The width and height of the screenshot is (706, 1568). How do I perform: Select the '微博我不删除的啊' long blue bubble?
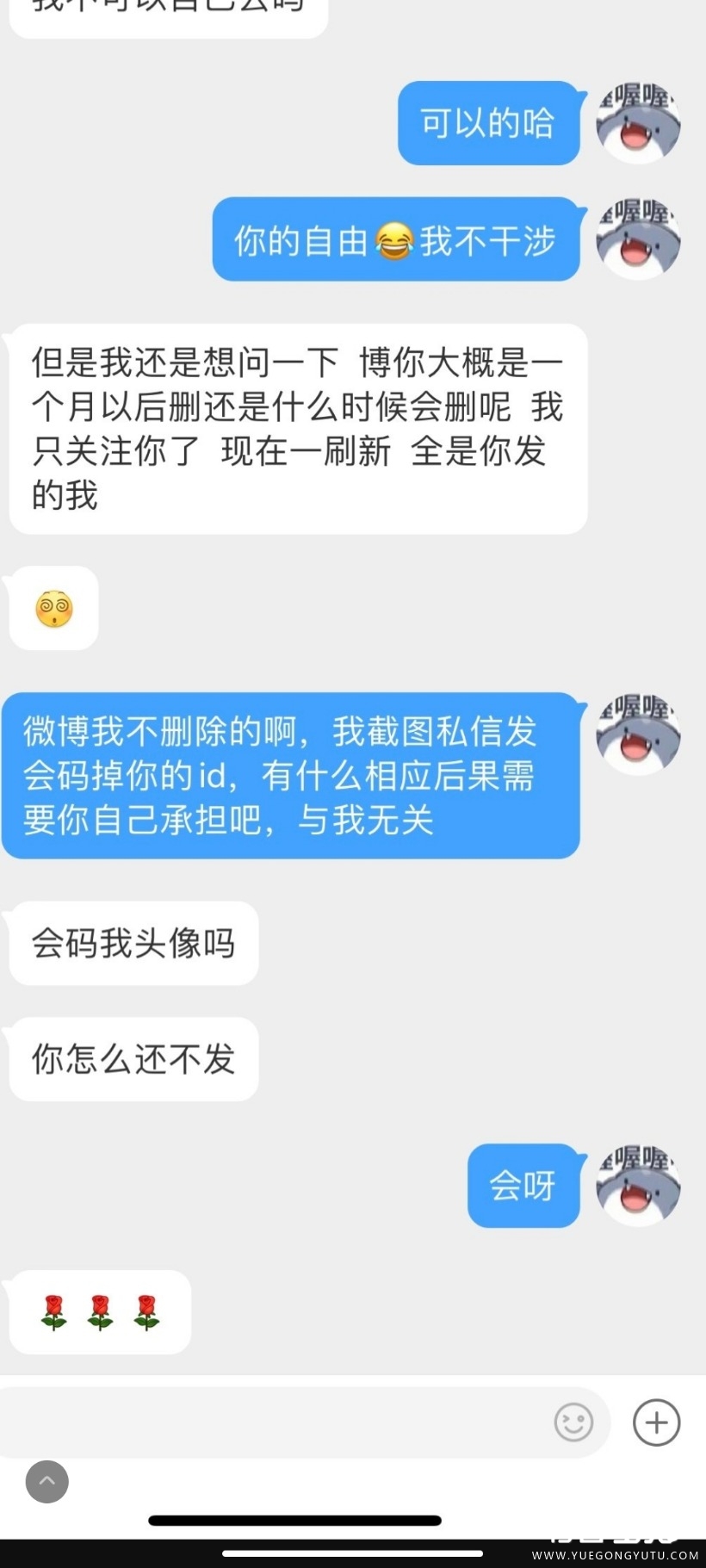point(290,776)
